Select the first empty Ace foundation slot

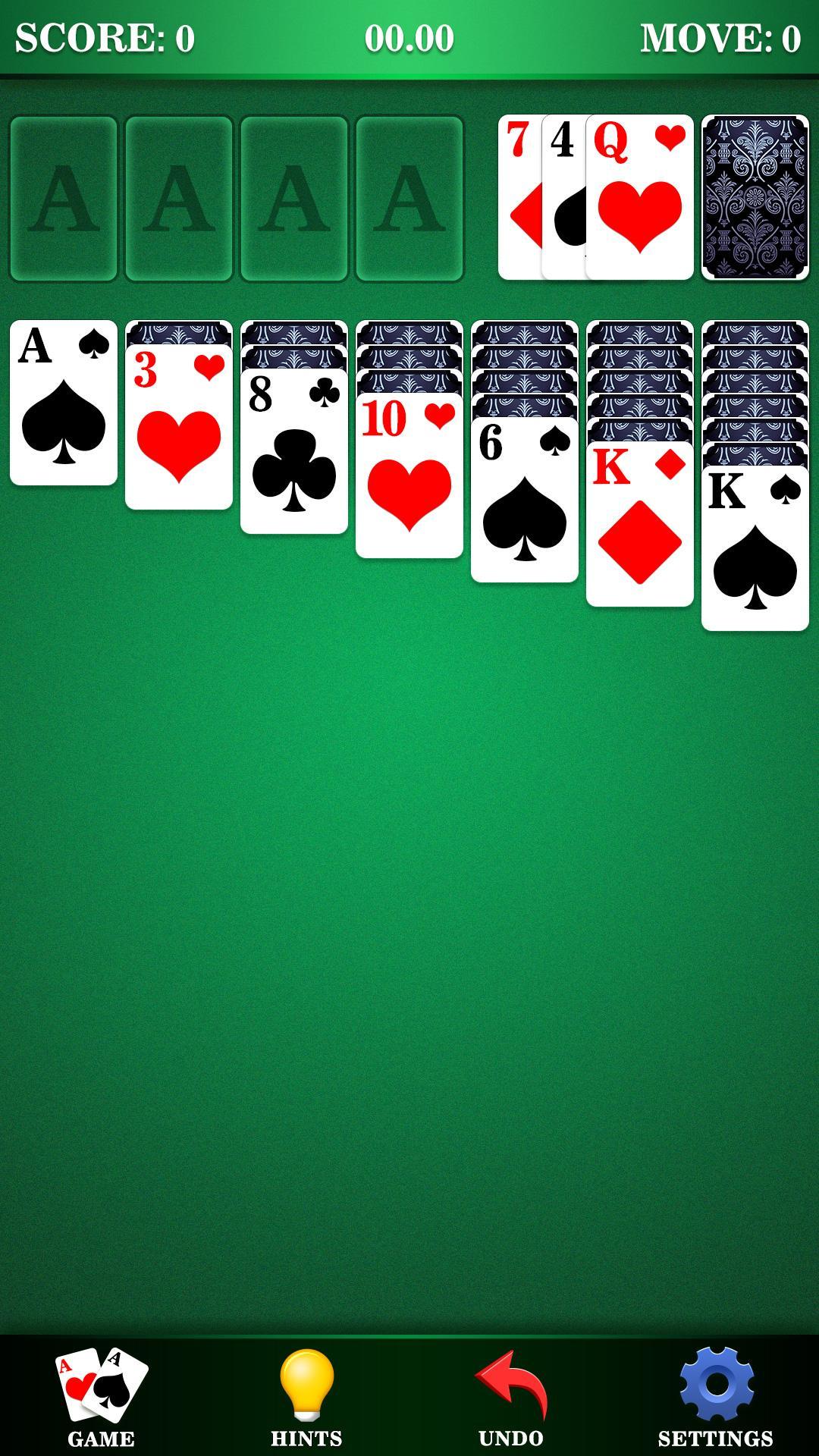pyautogui.click(x=63, y=197)
